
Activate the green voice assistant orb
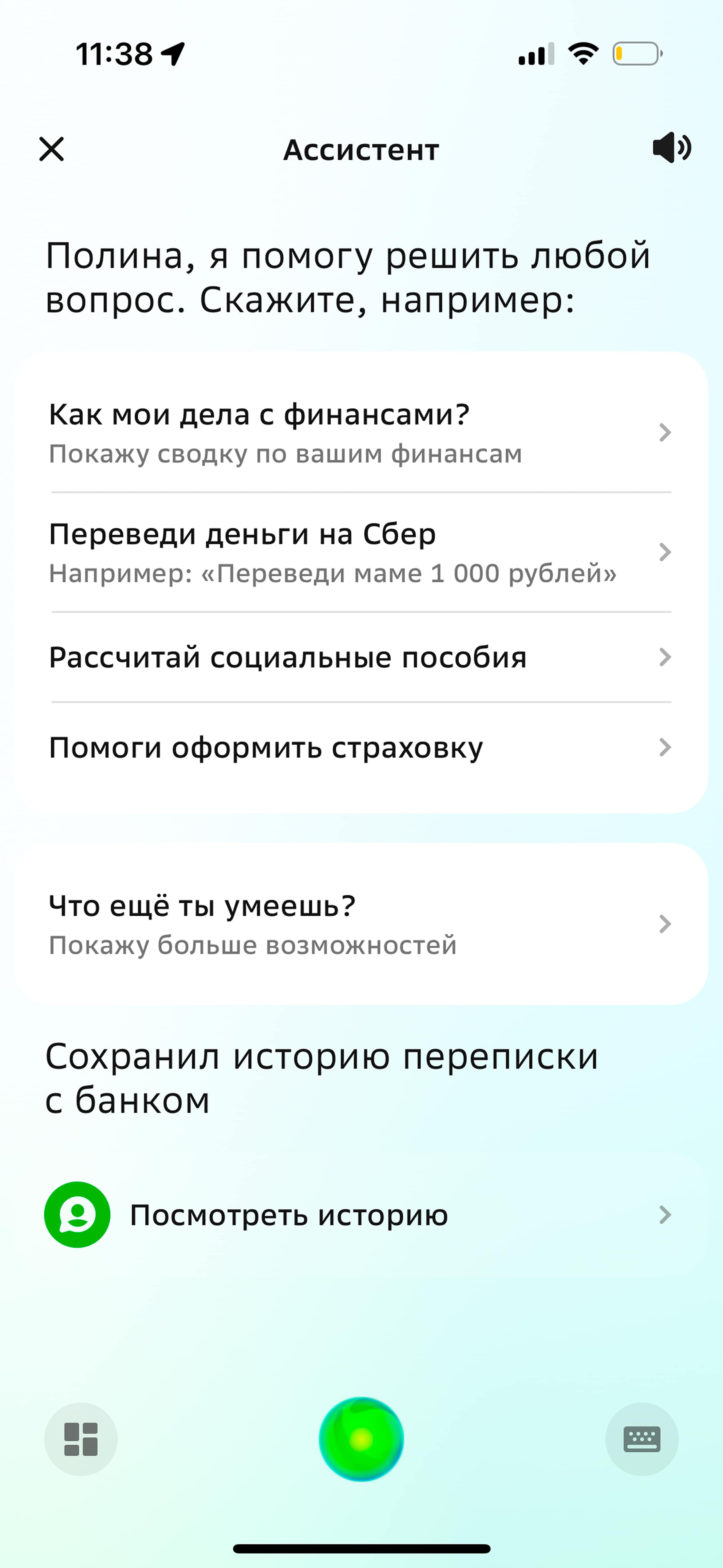[361, 1439]
